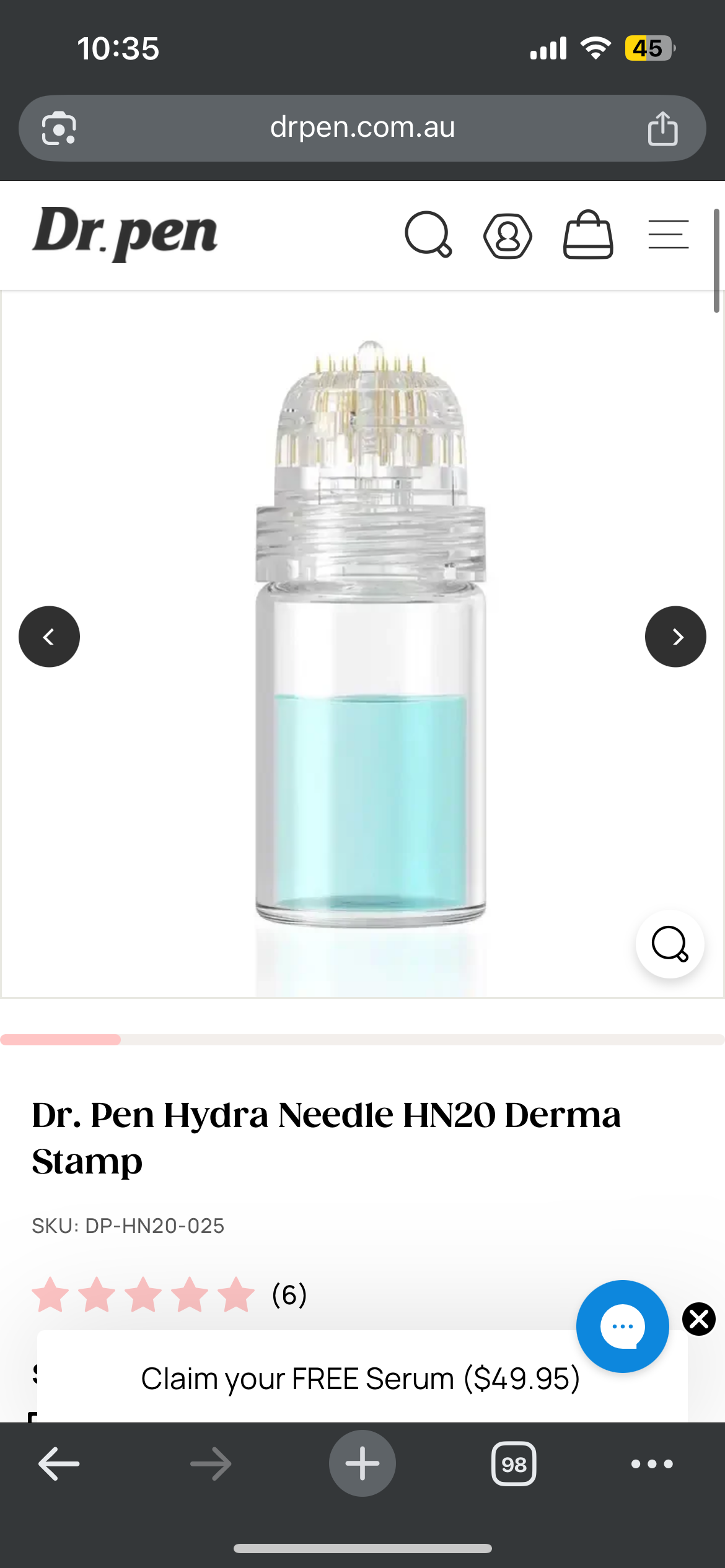This screenshot has height=1568, width=725.
Task: Dismiss the chat widget
Action: [x=699, y=1319]
